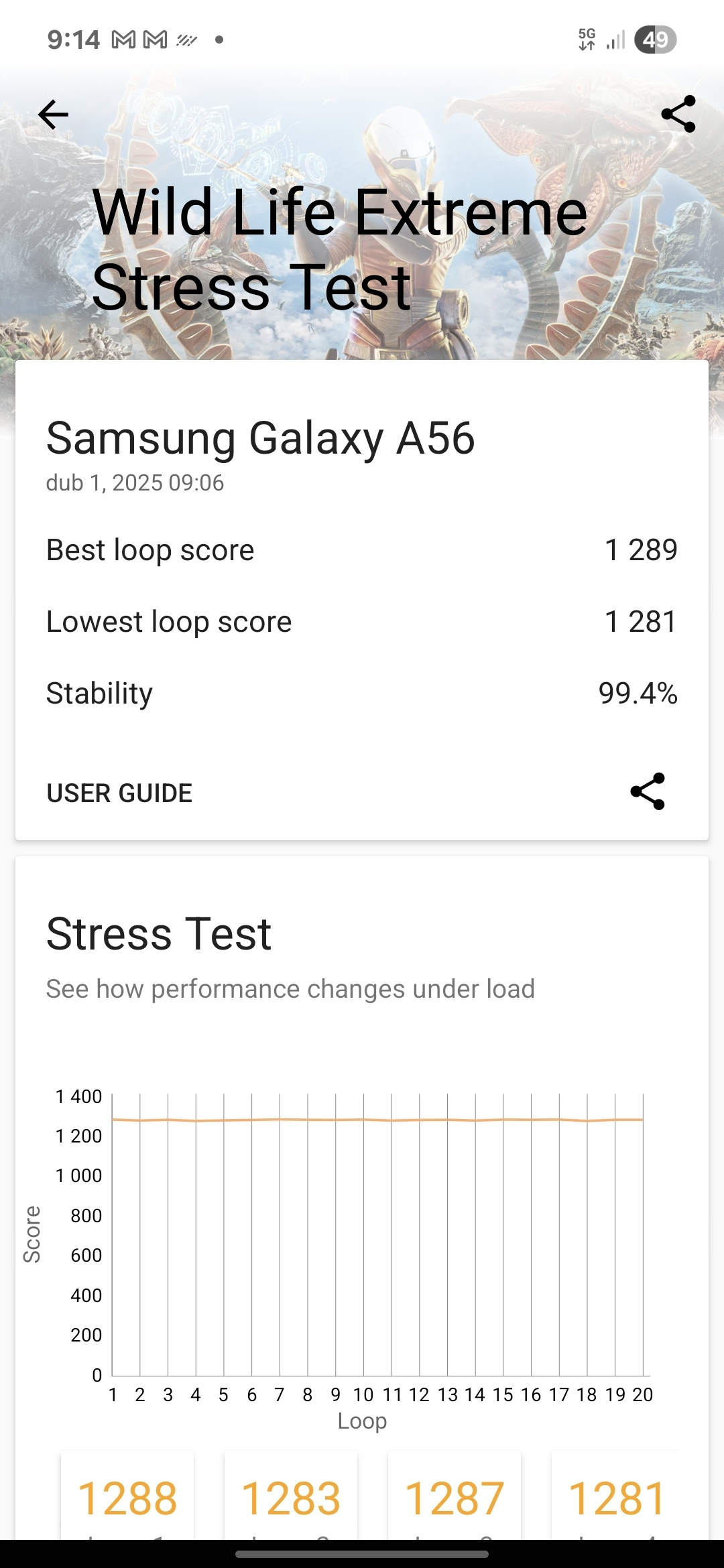The image size is (724, 1568).
Task: Tap the share icon beside USER GUIDE
Action: [647, 793]
